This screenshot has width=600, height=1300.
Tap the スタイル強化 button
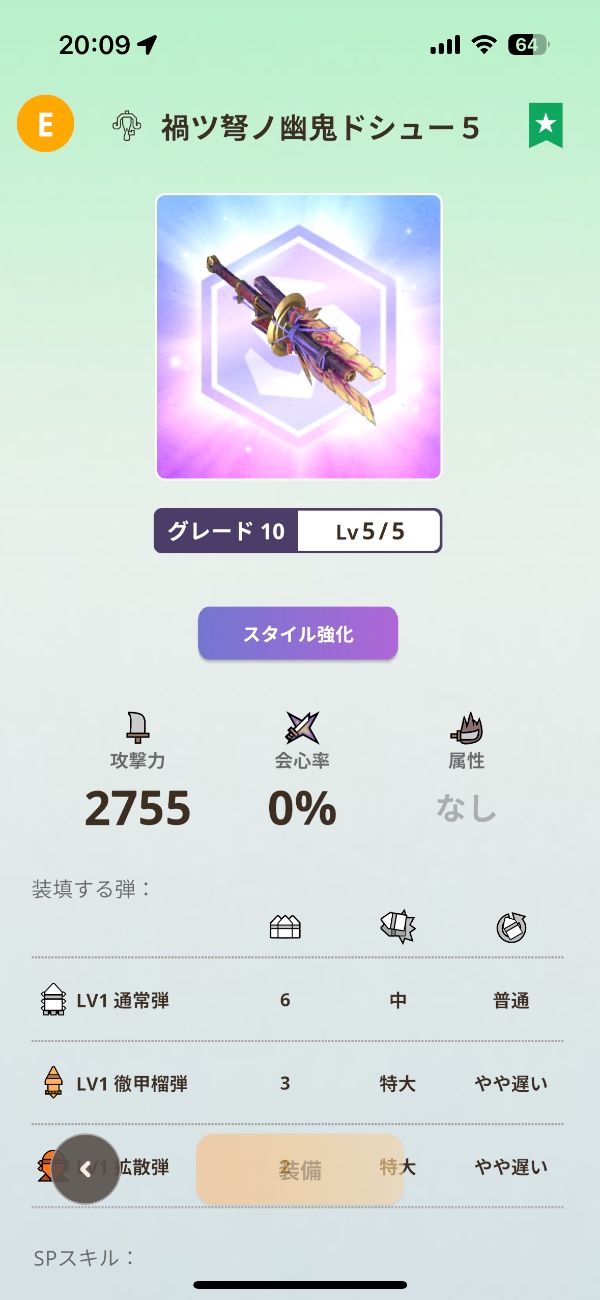[x=298, y=634]
